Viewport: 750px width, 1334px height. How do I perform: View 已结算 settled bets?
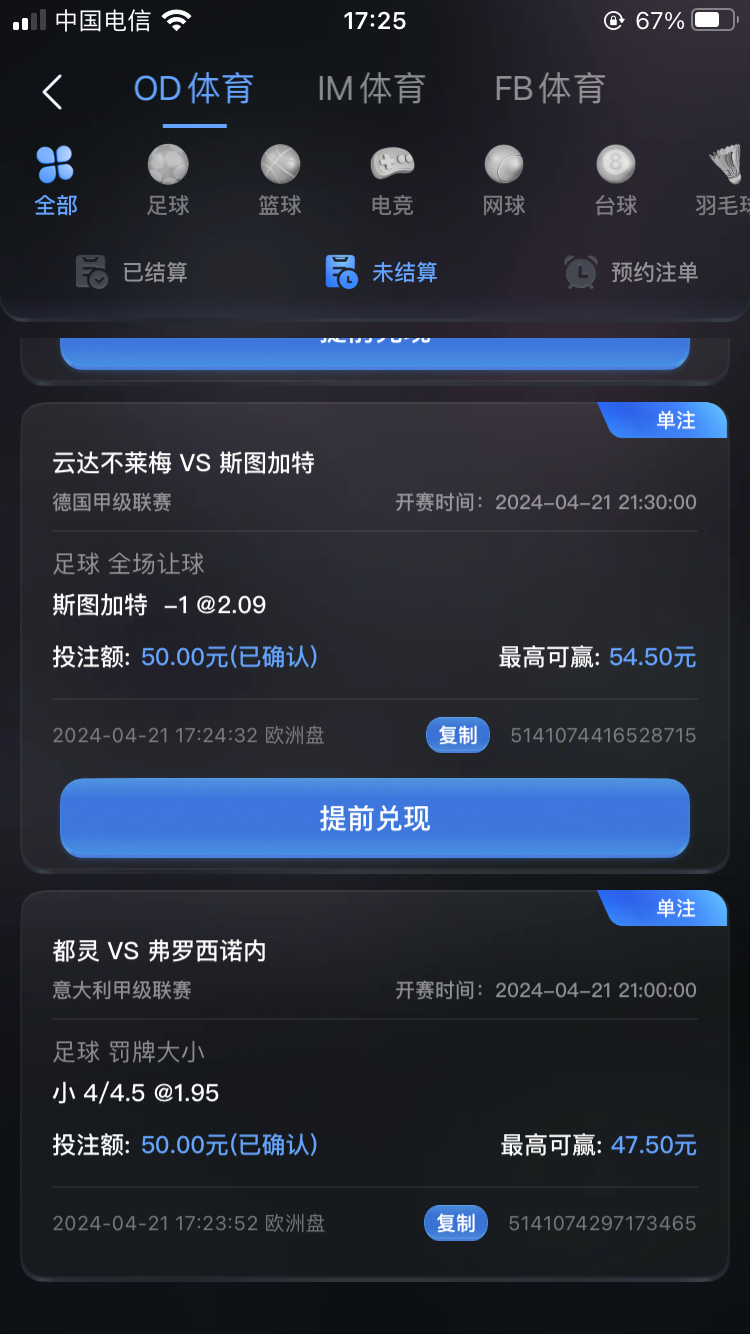pos(132,272)
